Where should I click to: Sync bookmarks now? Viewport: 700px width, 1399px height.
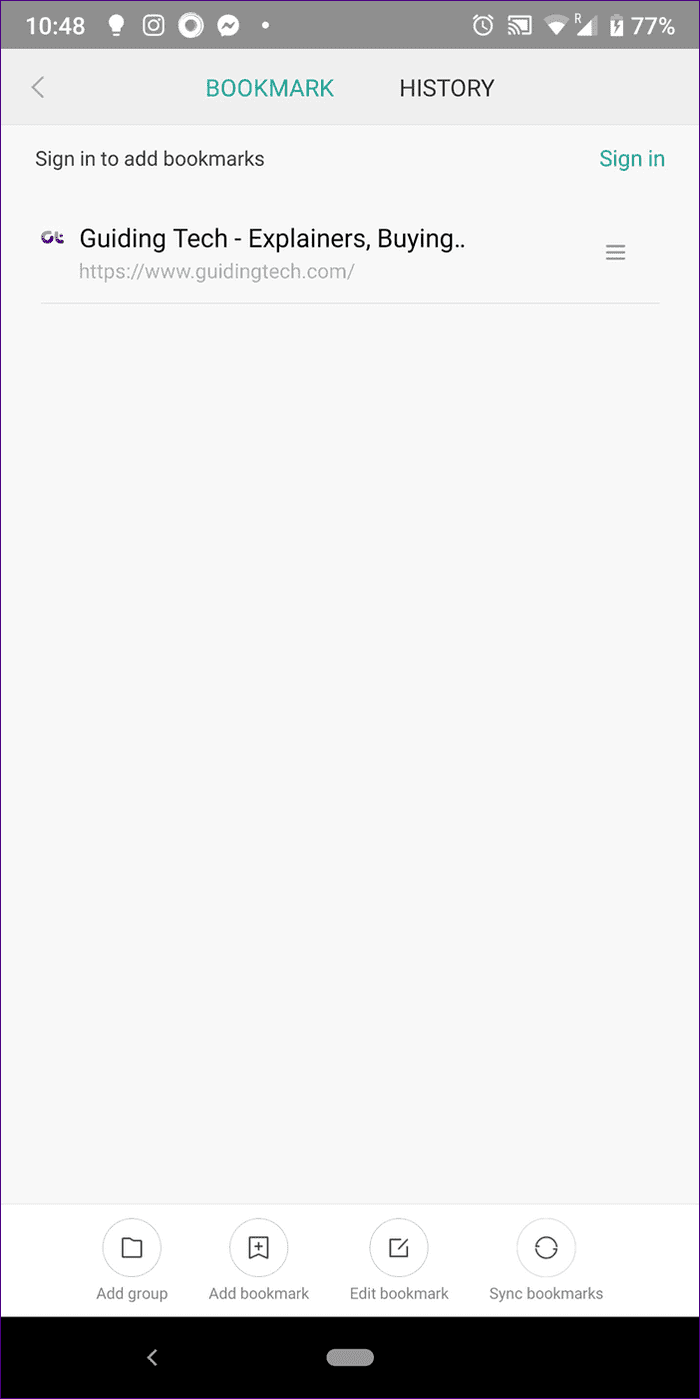pyautogui.click(x=546, y=1260)
